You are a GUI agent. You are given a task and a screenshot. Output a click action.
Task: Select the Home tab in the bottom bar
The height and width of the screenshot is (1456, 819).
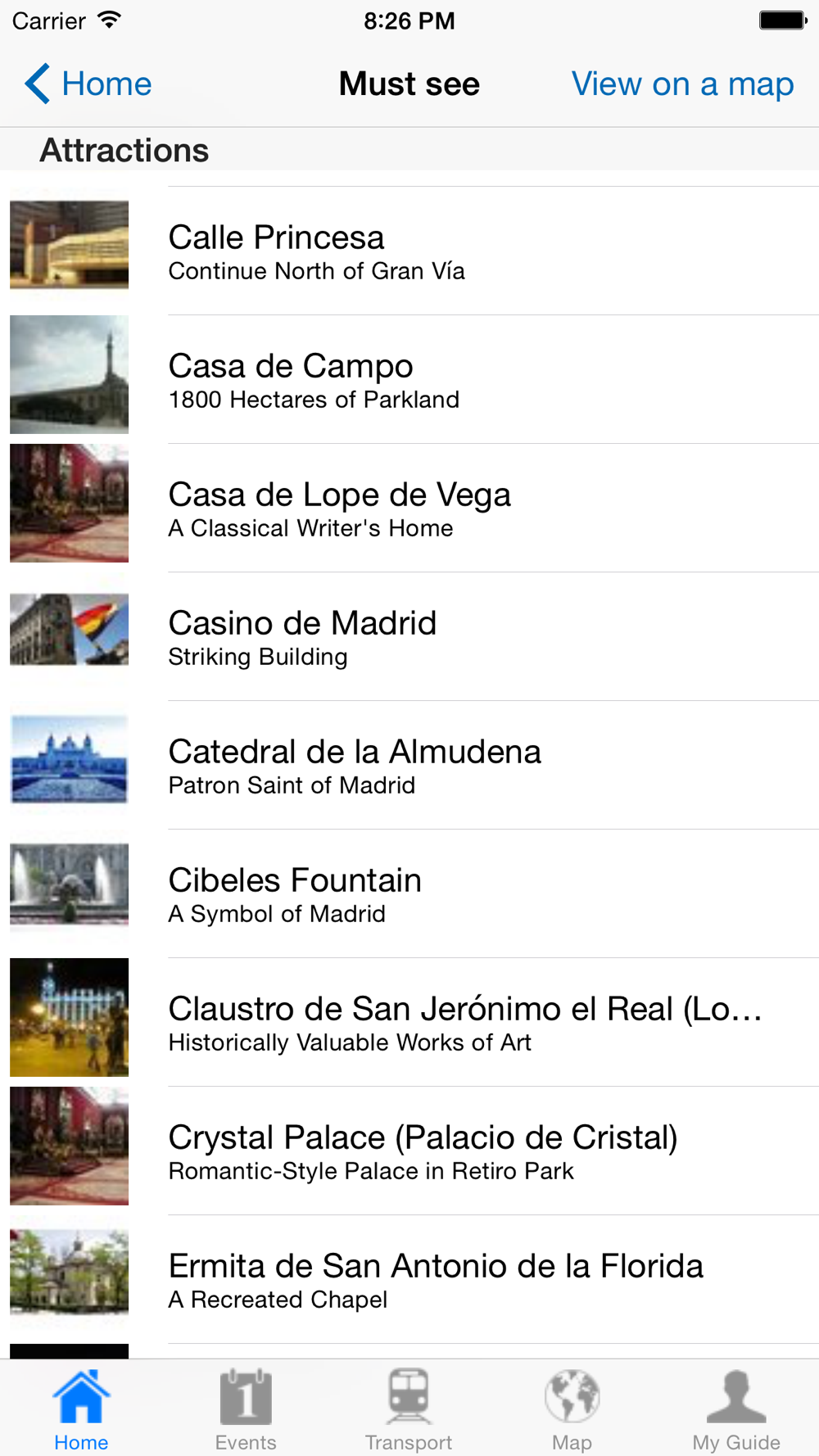[x=81, y=1409]
